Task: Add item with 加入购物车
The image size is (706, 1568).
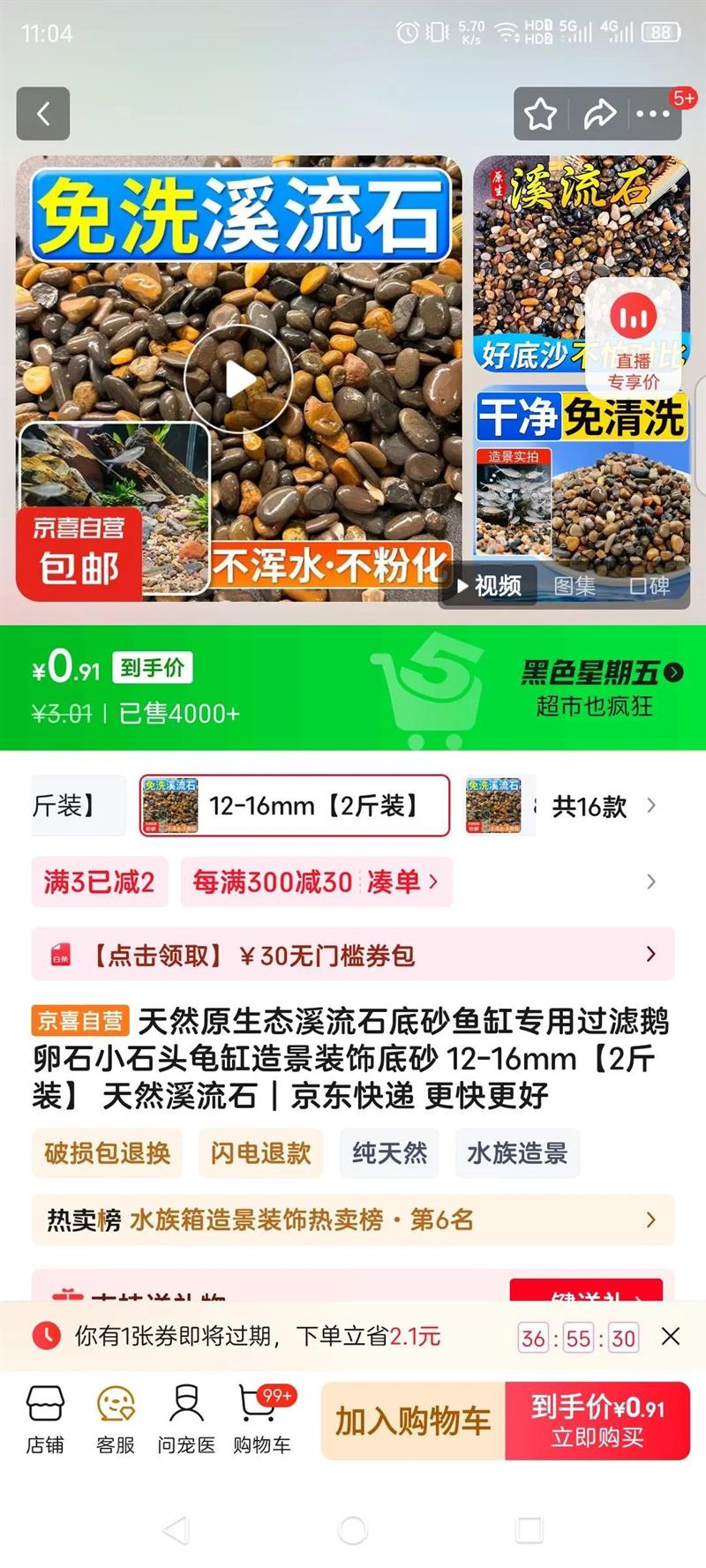Action: (412, 1421)
